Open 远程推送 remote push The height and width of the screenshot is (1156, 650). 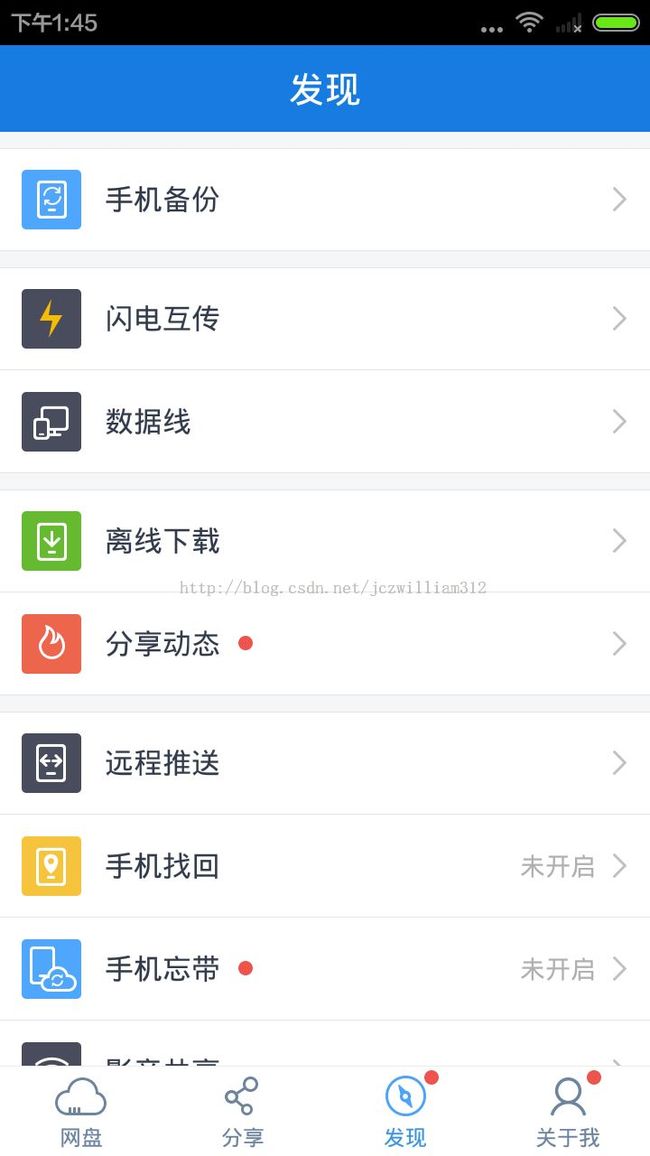click(325, 763)
